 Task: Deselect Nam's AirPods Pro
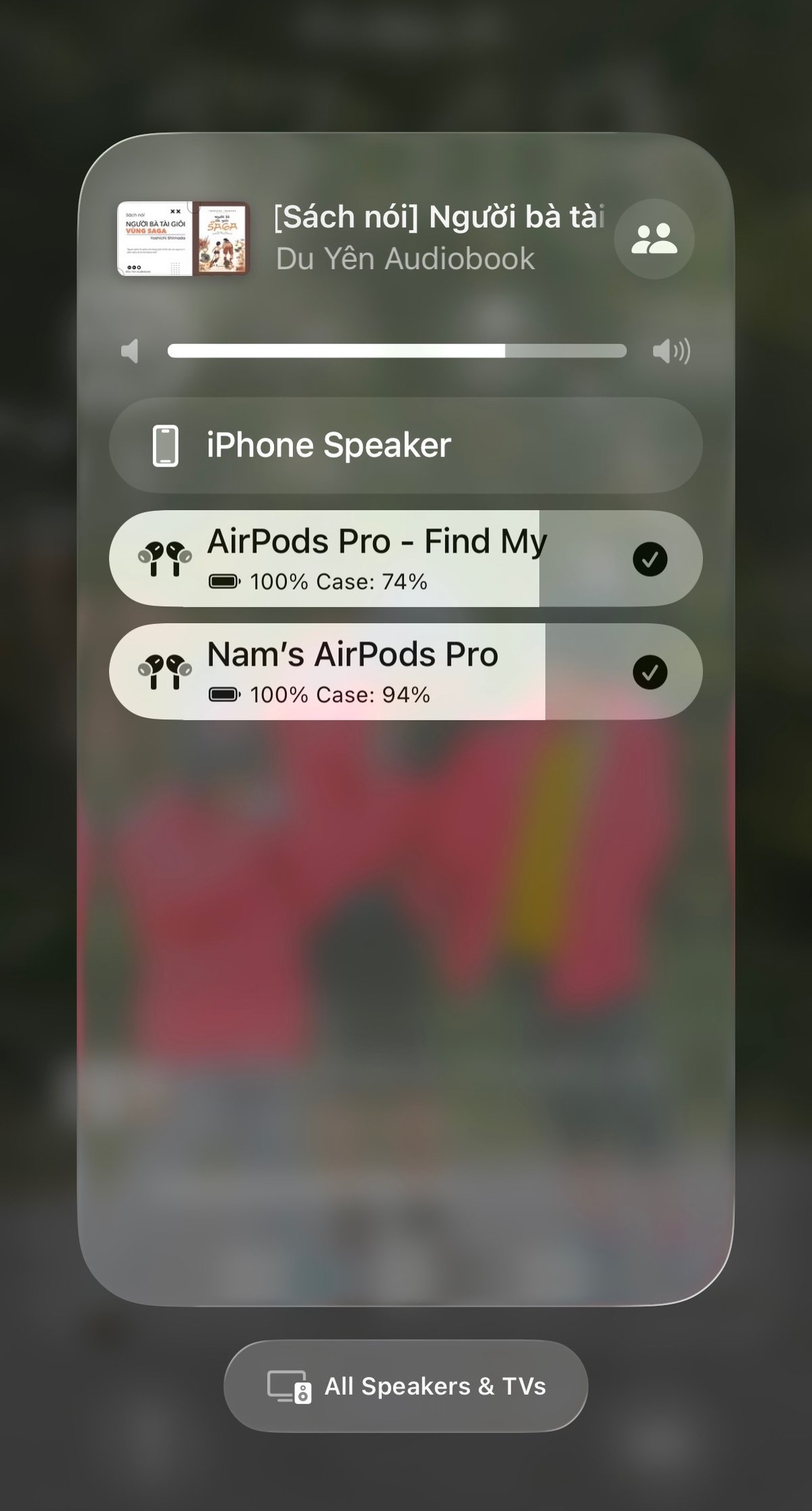[x=649, y=672]
